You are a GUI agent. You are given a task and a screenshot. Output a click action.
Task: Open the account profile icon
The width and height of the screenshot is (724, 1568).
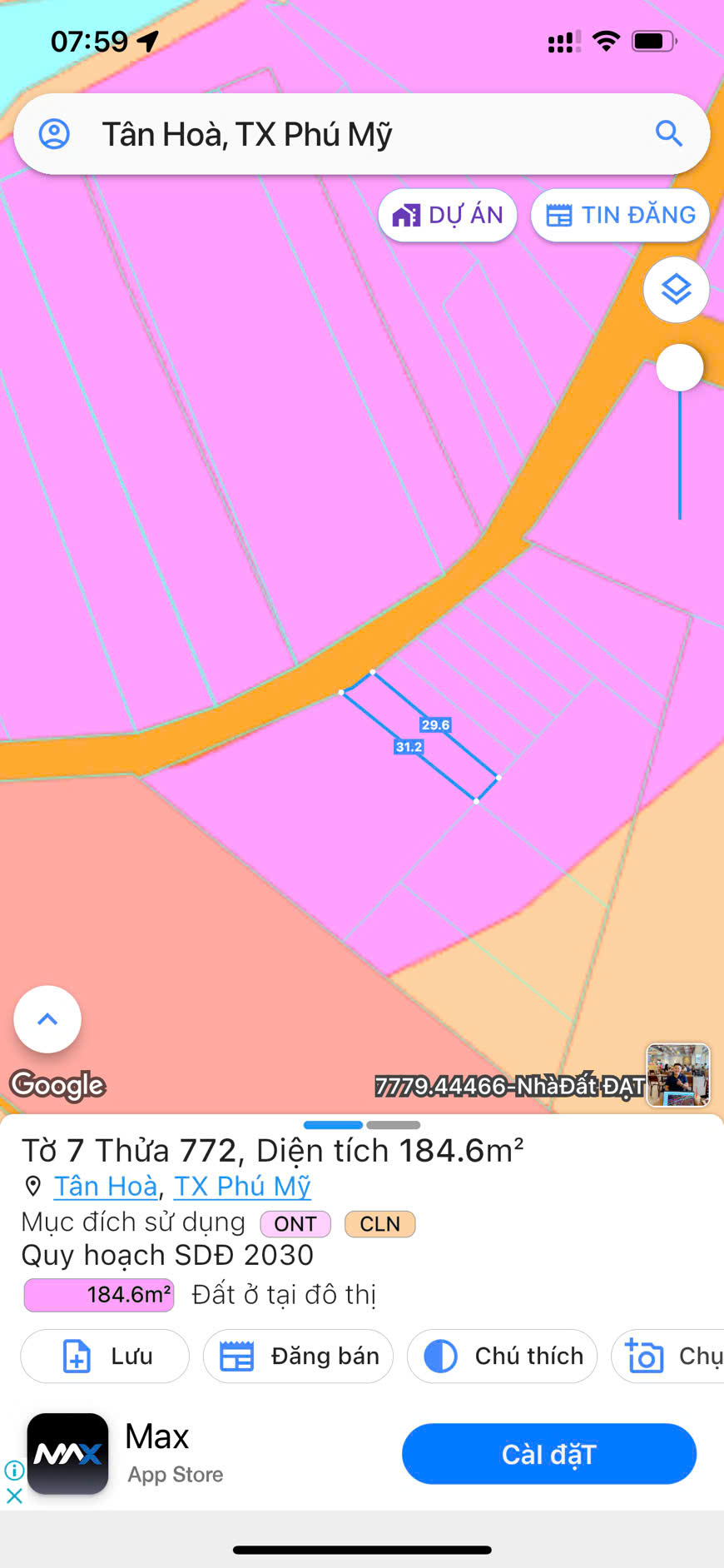55,134
